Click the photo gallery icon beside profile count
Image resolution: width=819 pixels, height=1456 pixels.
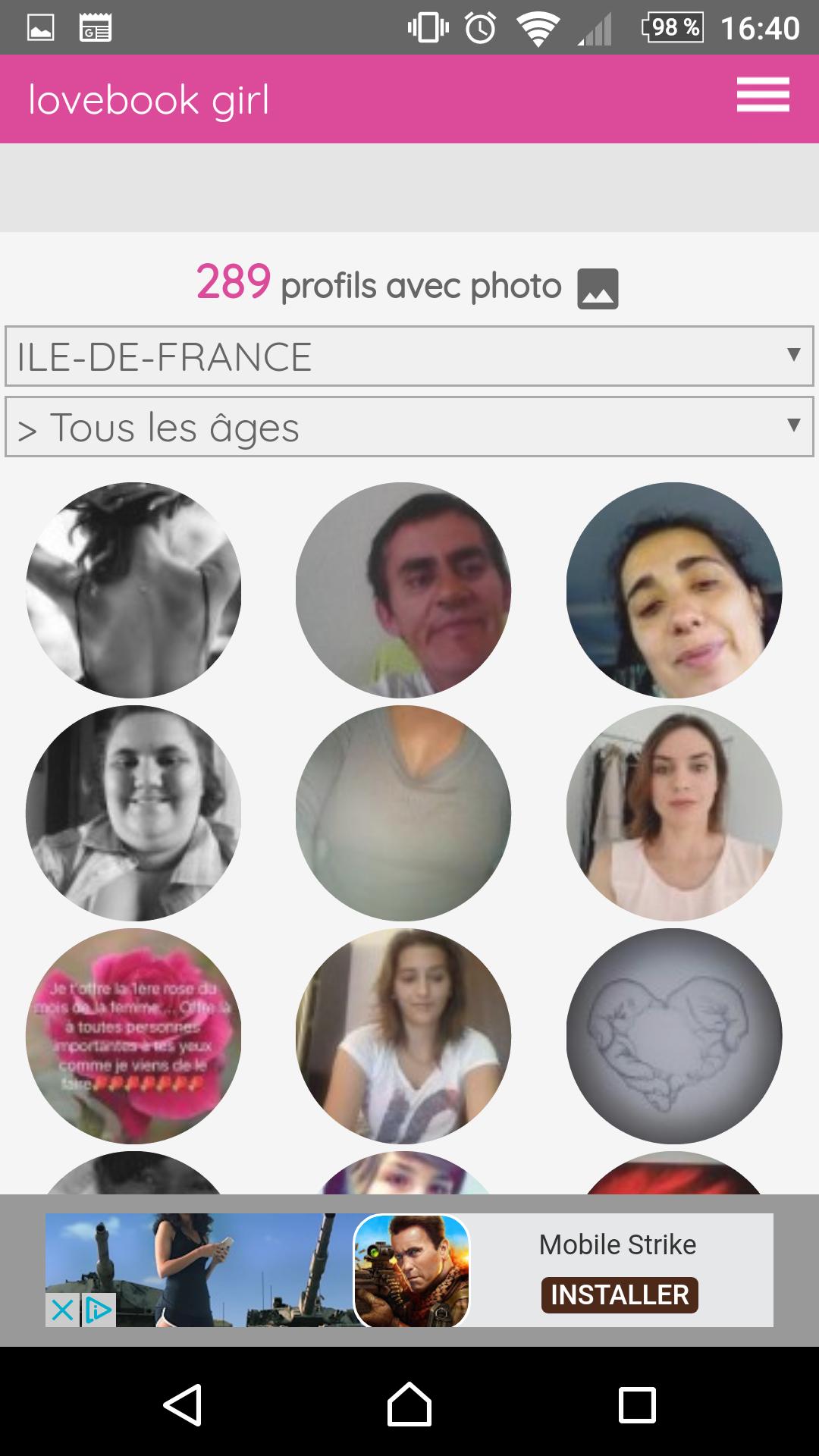(599, 286)
